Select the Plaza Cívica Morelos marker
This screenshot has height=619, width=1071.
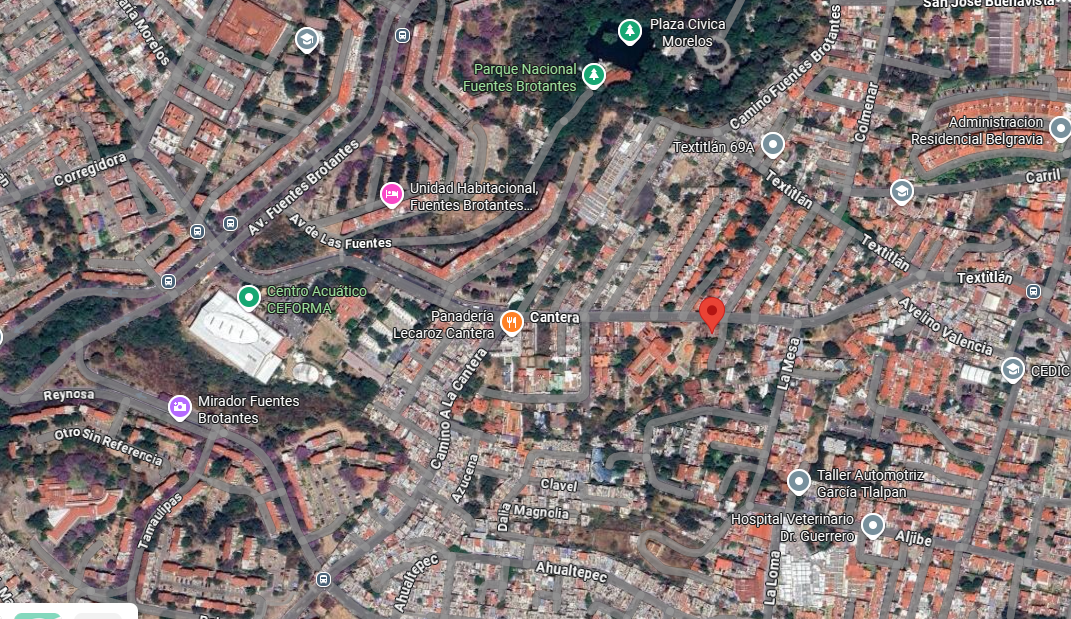629,32
